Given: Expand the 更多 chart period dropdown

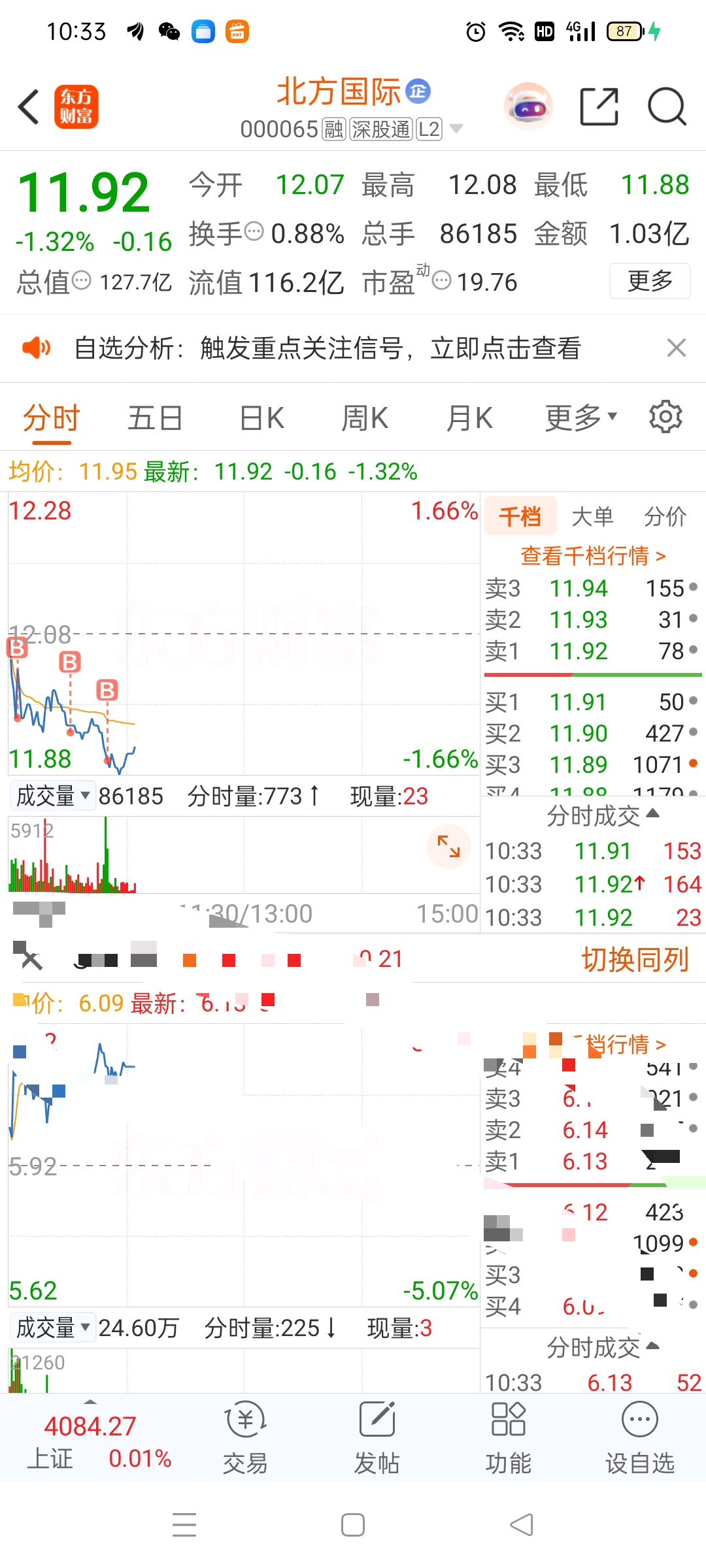Looking at the screenshot, I should pyautogui.click(x=580, y=418).
